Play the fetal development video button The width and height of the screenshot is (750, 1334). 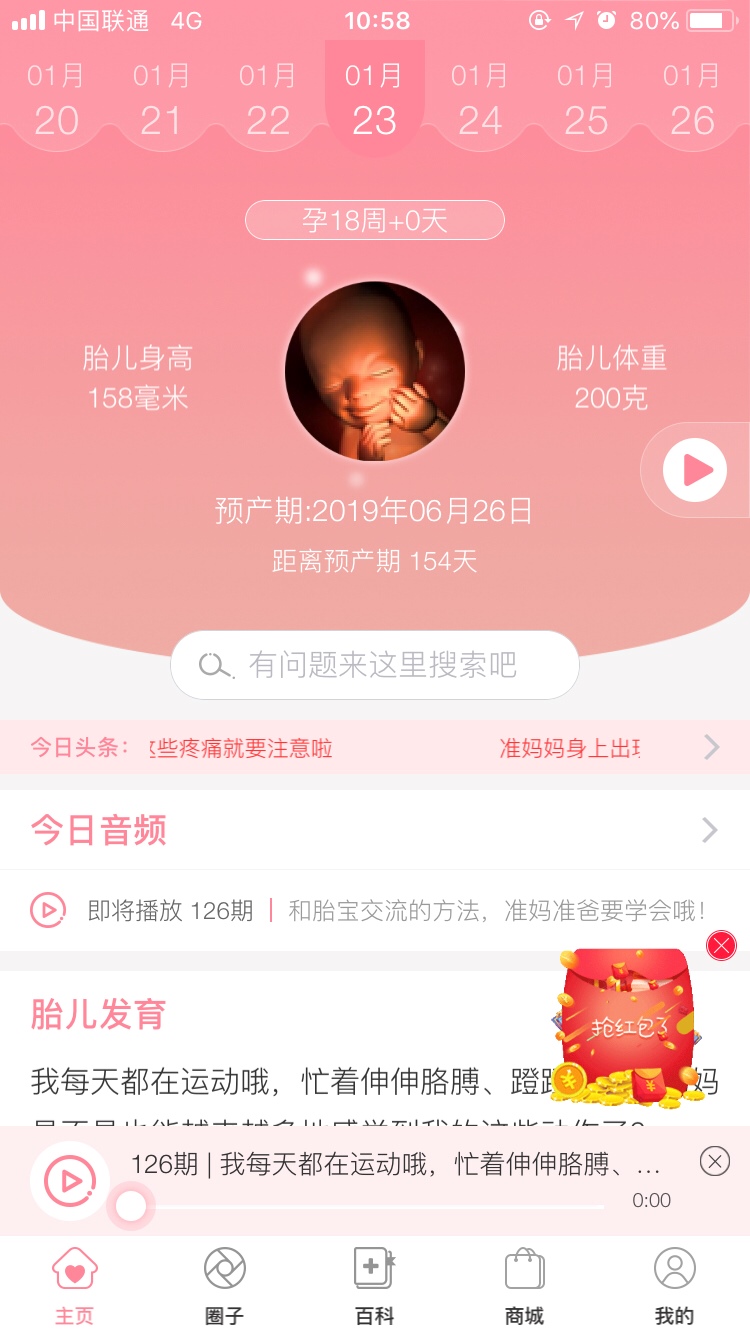pos(695,469)
